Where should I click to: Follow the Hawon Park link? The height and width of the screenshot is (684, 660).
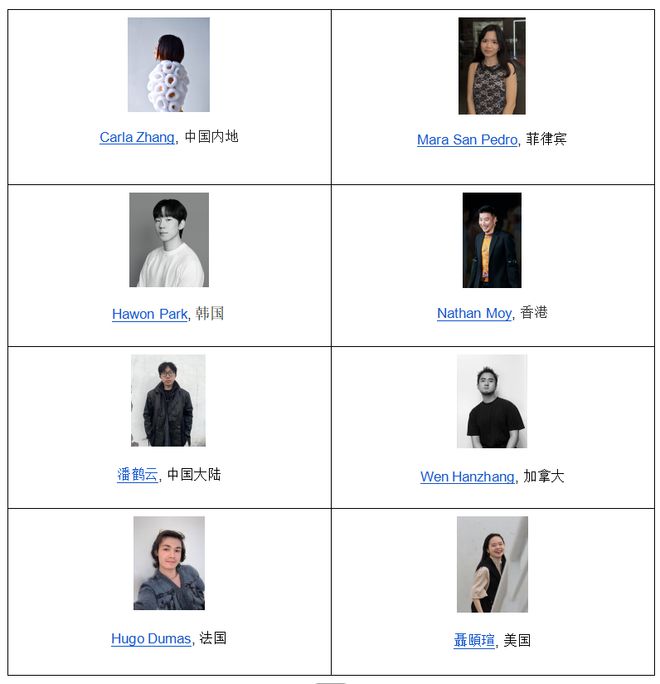(149, 314)
